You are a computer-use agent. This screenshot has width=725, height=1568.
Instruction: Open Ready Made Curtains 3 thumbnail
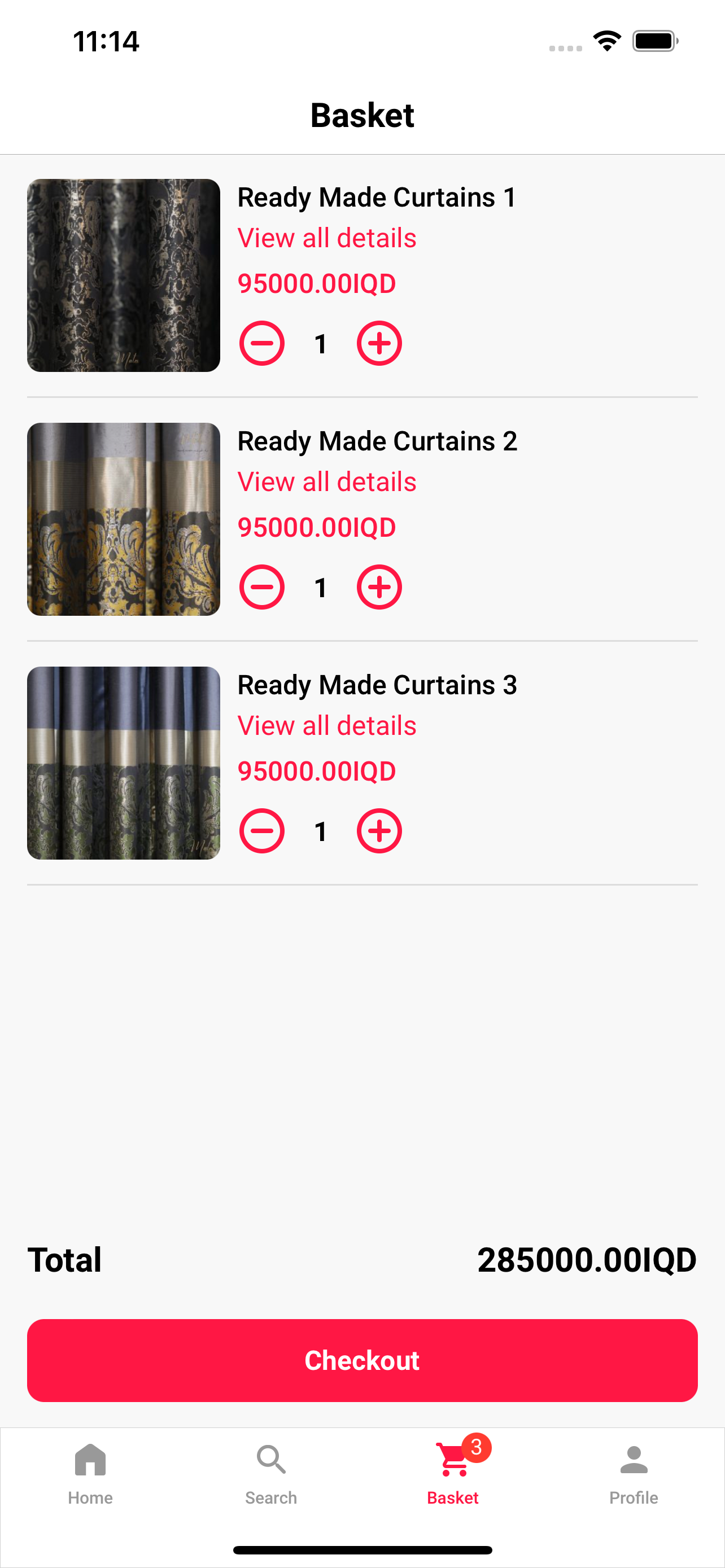(x=124, y=762)
